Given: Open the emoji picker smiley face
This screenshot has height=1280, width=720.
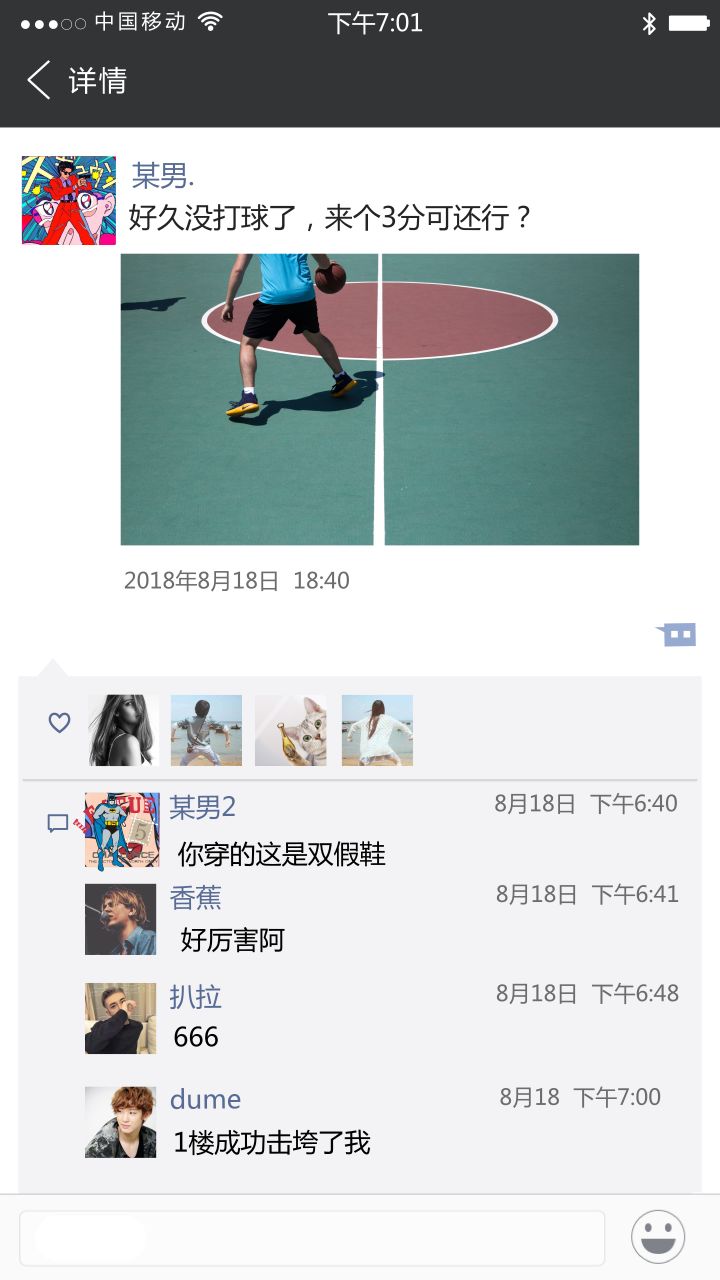Looking at the screenshot, I should [657, 1237].
